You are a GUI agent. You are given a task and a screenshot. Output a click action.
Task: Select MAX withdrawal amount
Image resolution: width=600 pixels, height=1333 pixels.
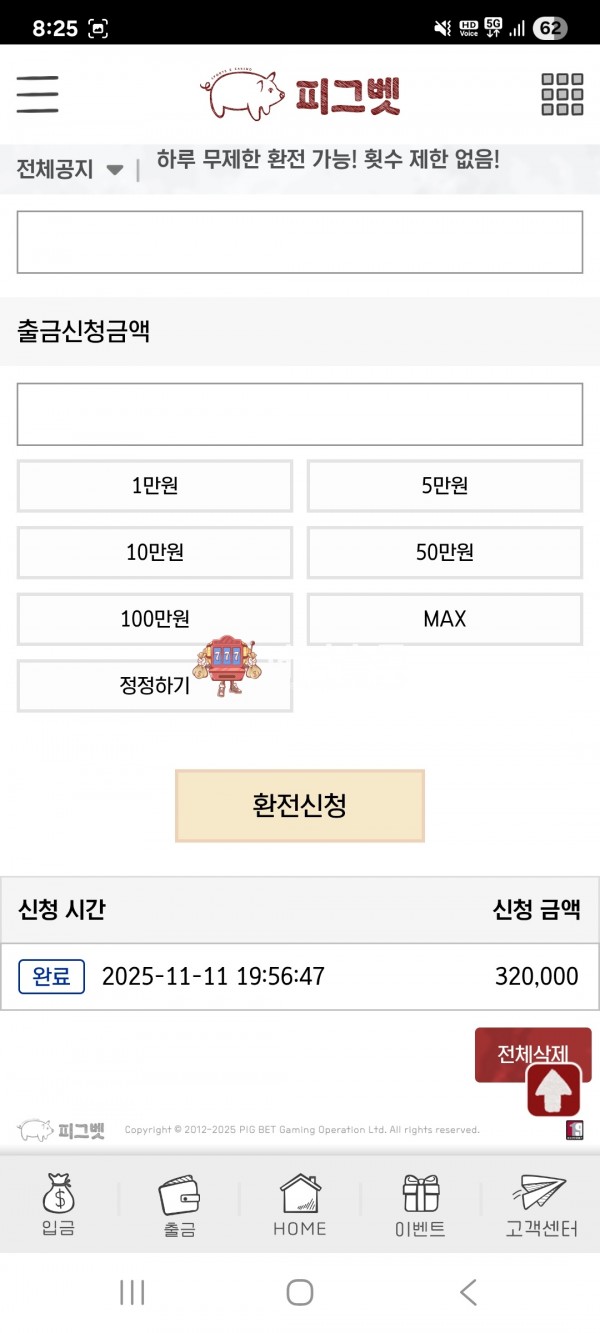tap(444, 619)
